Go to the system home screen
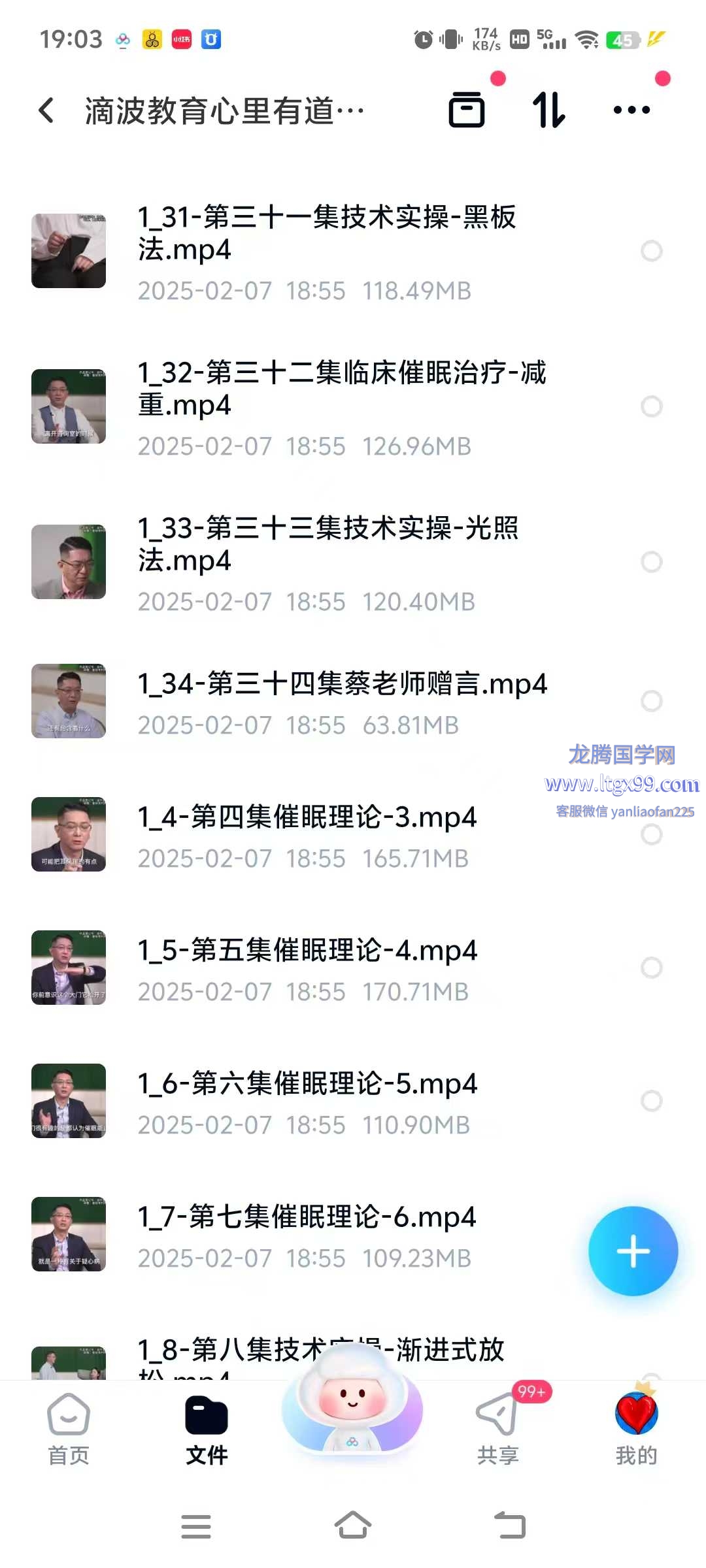Image resolution: width=706 pixels, height=1568 pixels. tap(353, 1526)
